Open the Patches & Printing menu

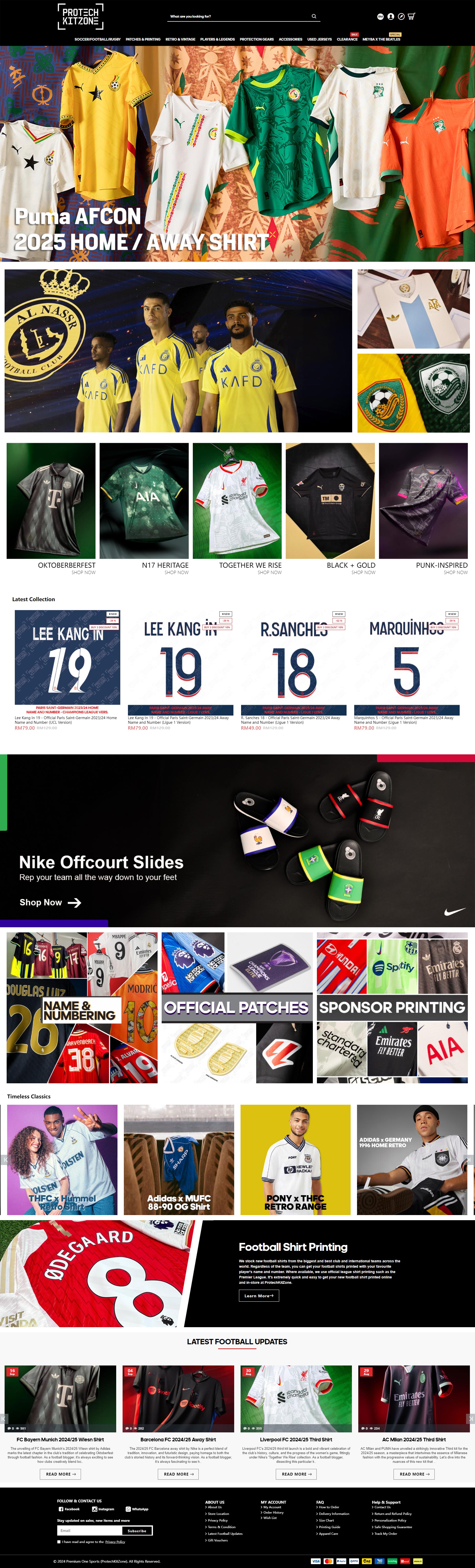pos(143,39)
